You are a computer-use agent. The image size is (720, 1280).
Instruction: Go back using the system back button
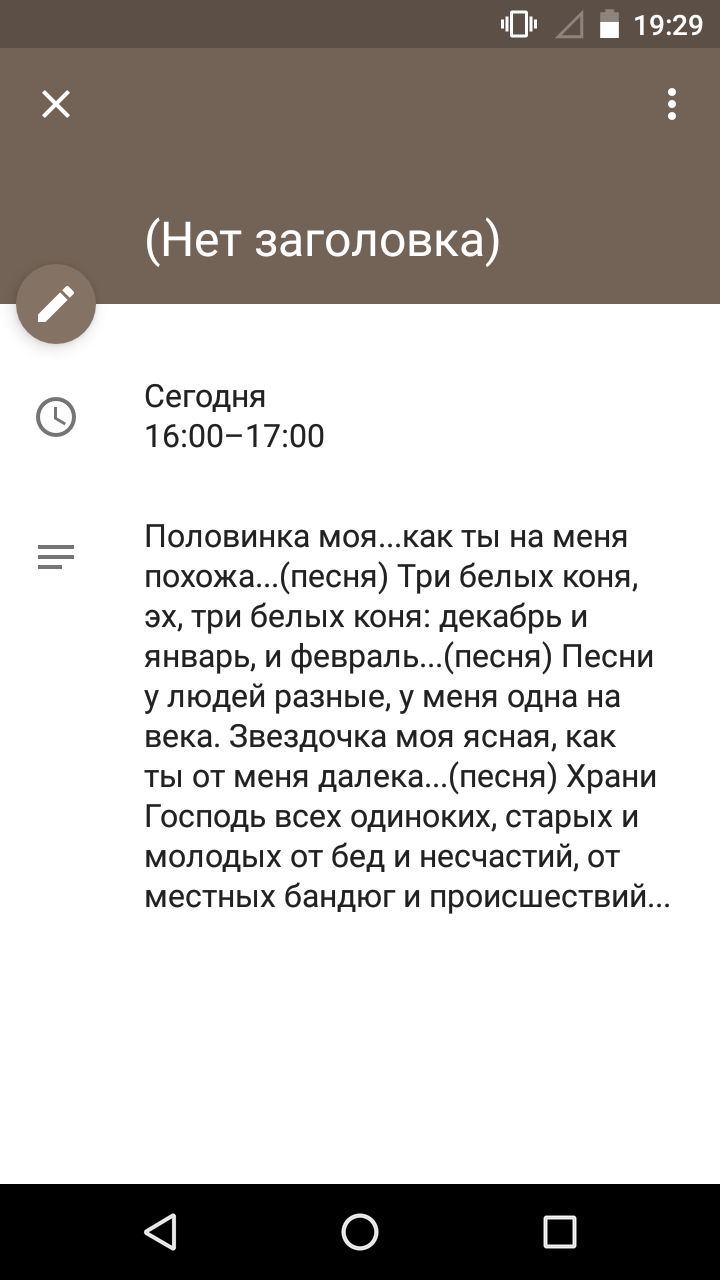point(160,1232)
